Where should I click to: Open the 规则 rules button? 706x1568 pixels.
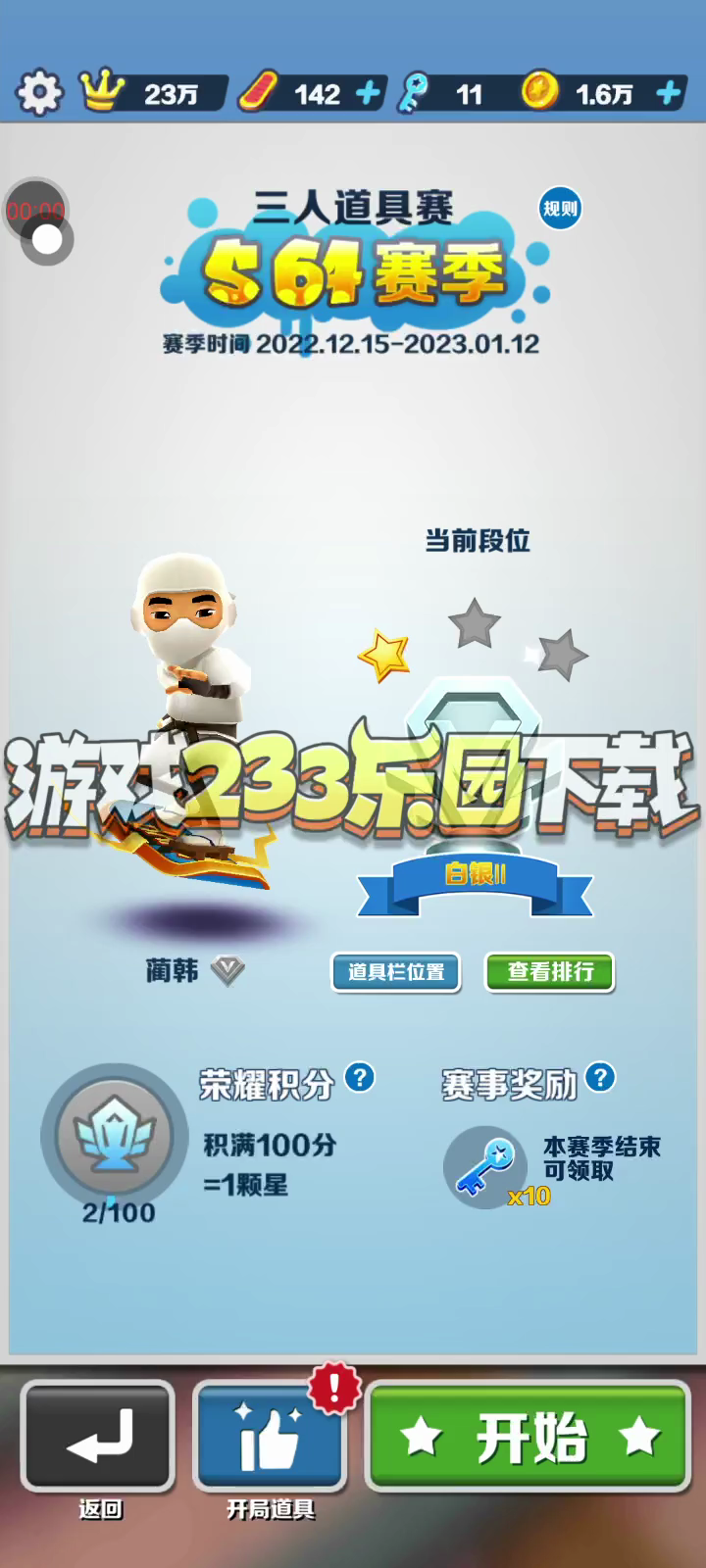[560, 208]
